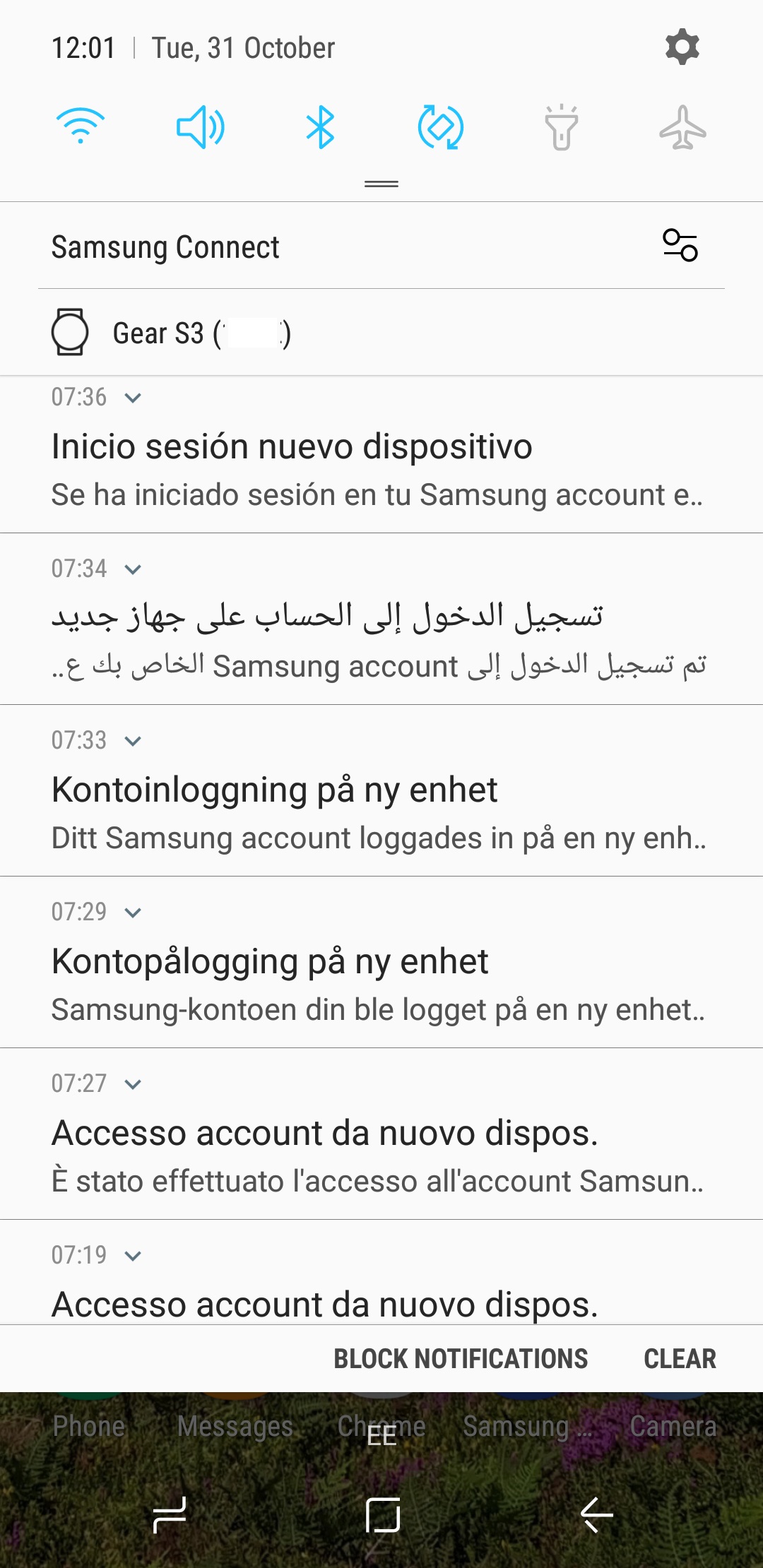763x1568 pixels.
Task: Toggle the auto rotate quick setting
Action: point(441,127)
